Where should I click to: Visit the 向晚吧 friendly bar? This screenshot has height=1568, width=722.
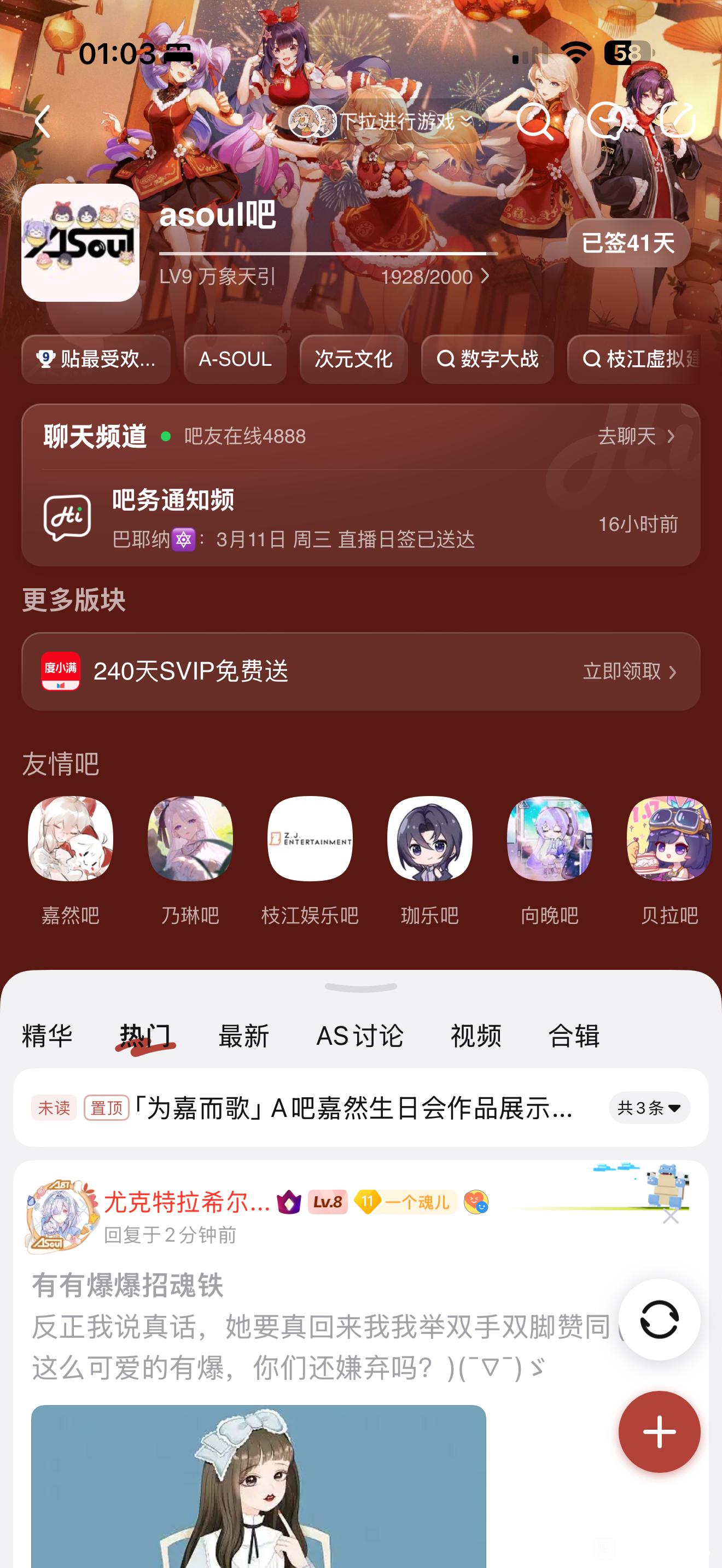click(x=549, y=861)
